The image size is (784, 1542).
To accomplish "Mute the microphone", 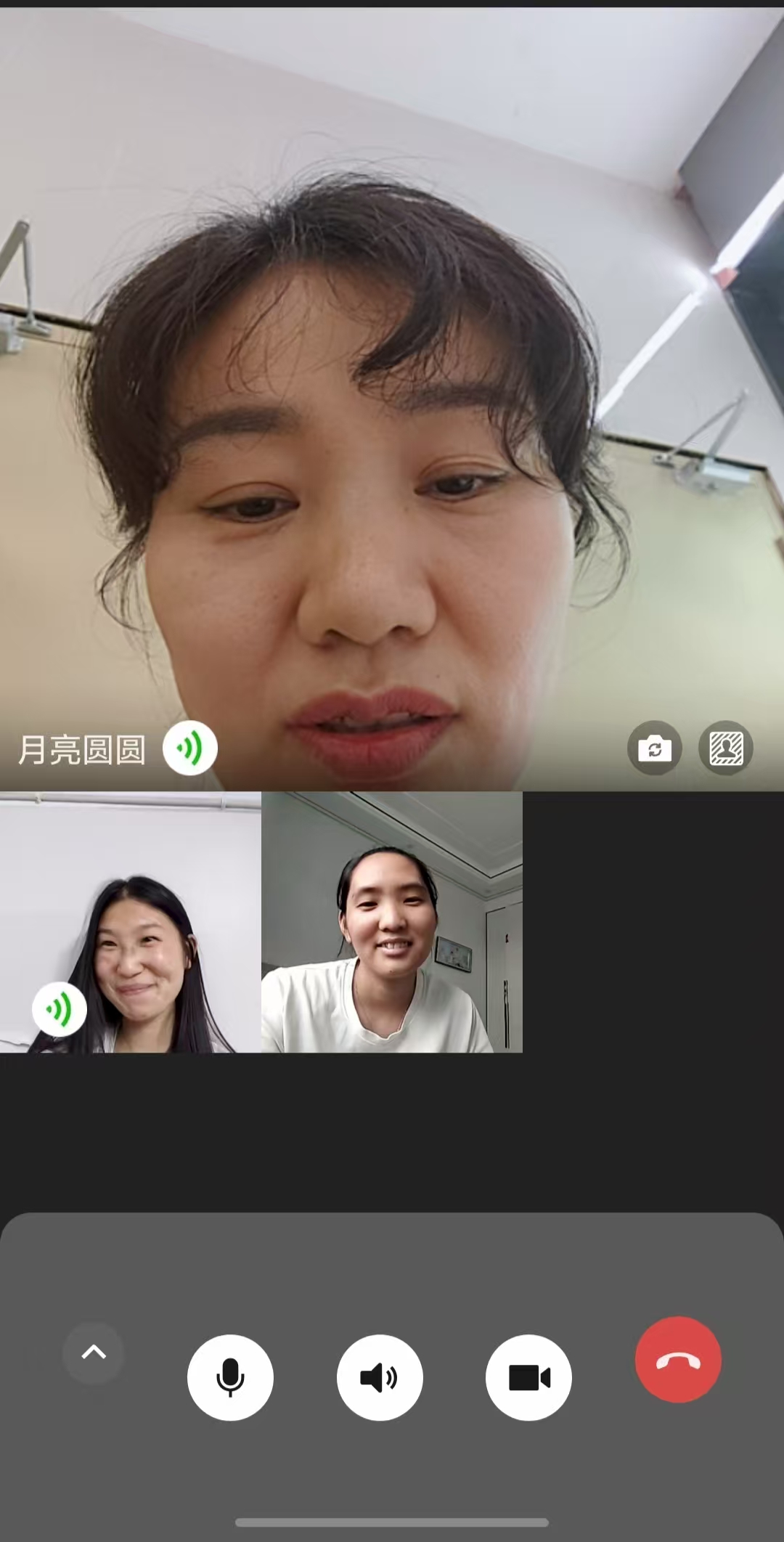I will tap(230, 1377).
